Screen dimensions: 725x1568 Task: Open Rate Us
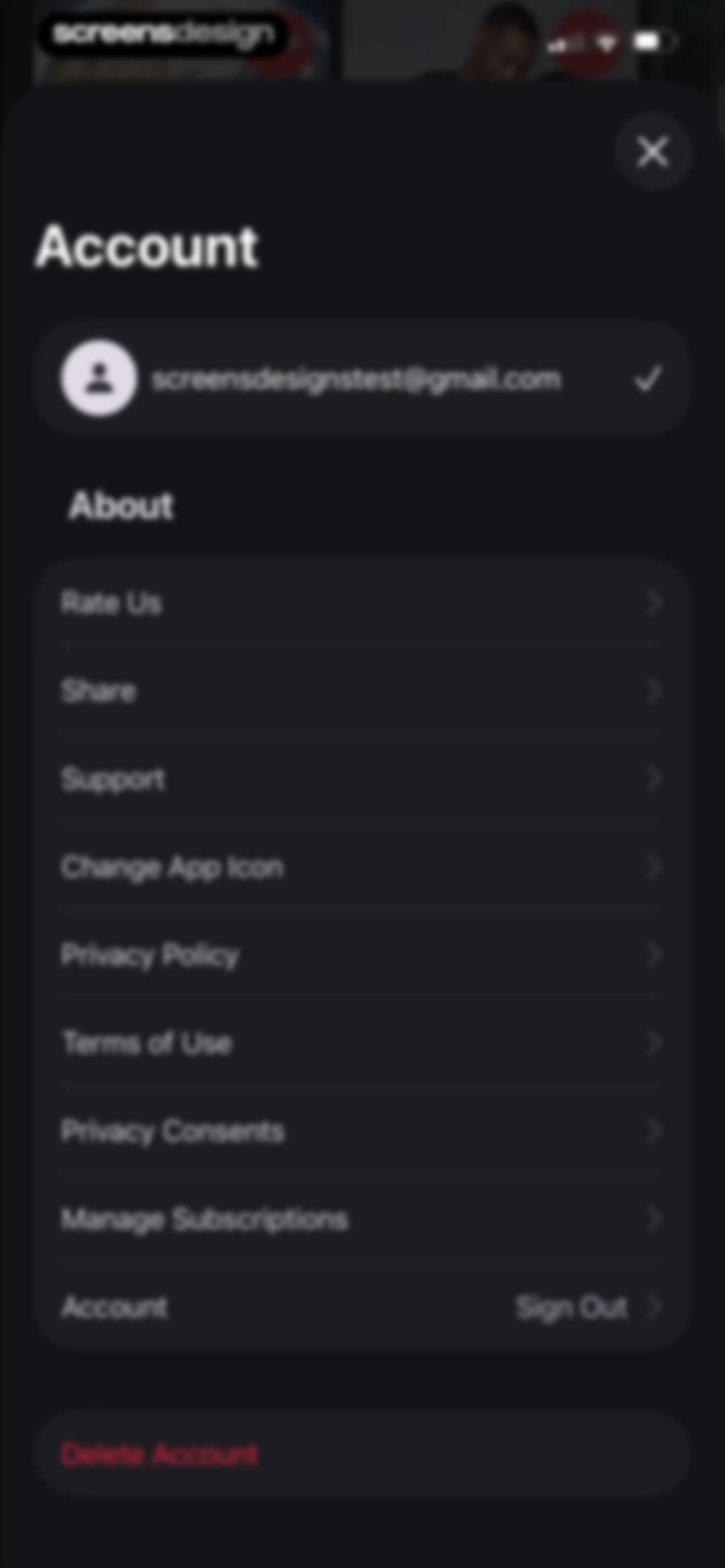click(362, 603)
